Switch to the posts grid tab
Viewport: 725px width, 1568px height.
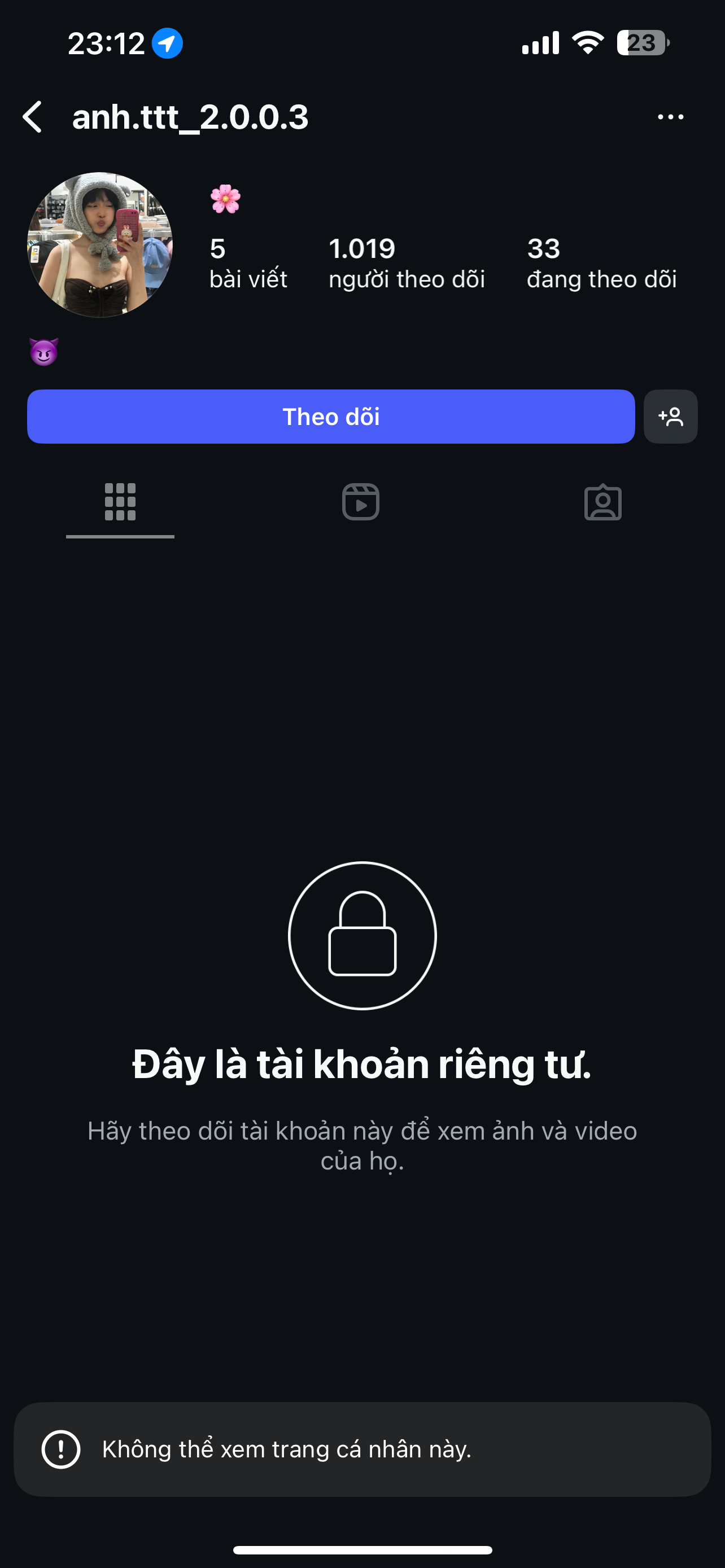click(x=120, y=502)
